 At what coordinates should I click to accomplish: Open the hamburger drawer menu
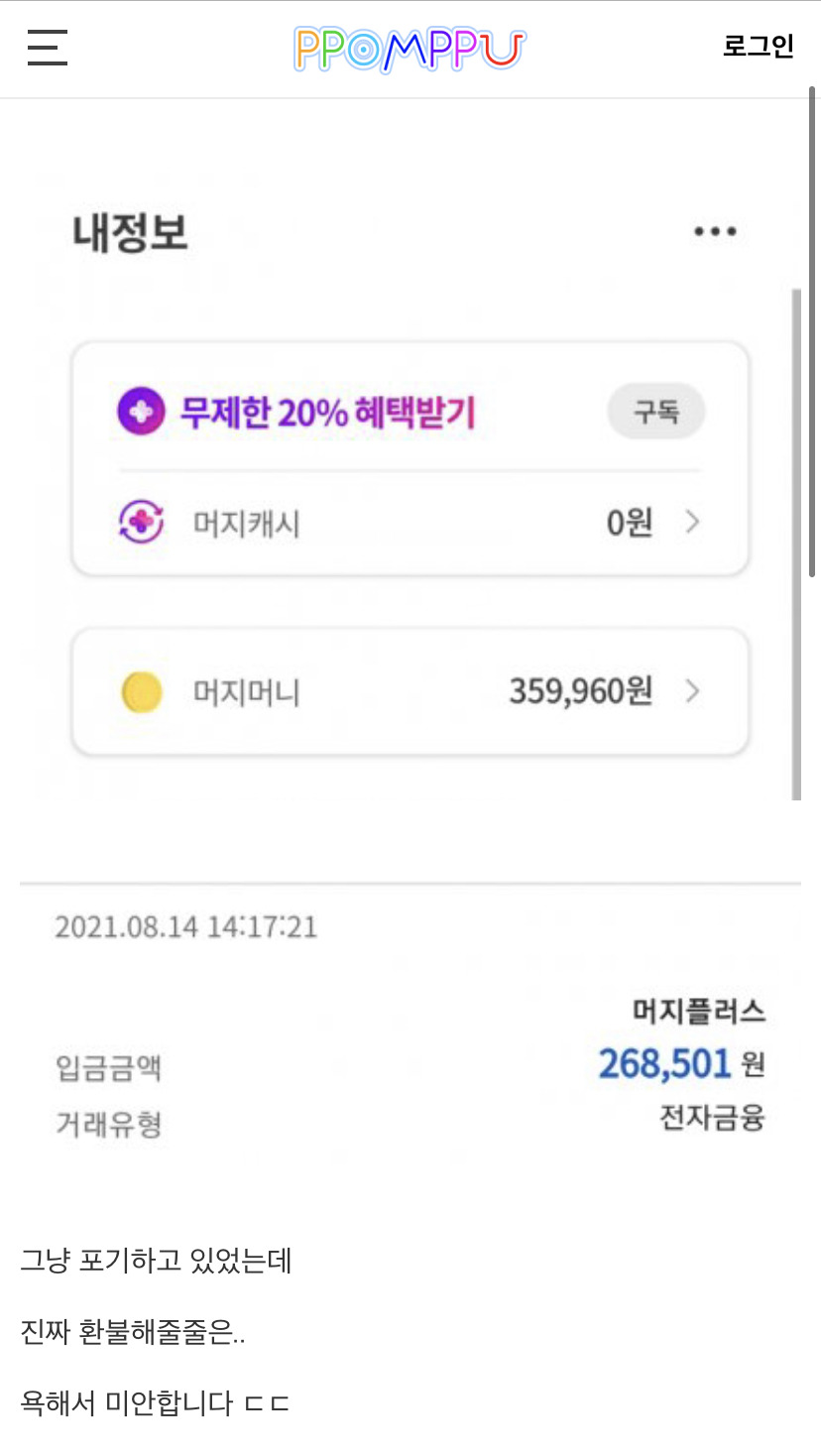[48, 48]
